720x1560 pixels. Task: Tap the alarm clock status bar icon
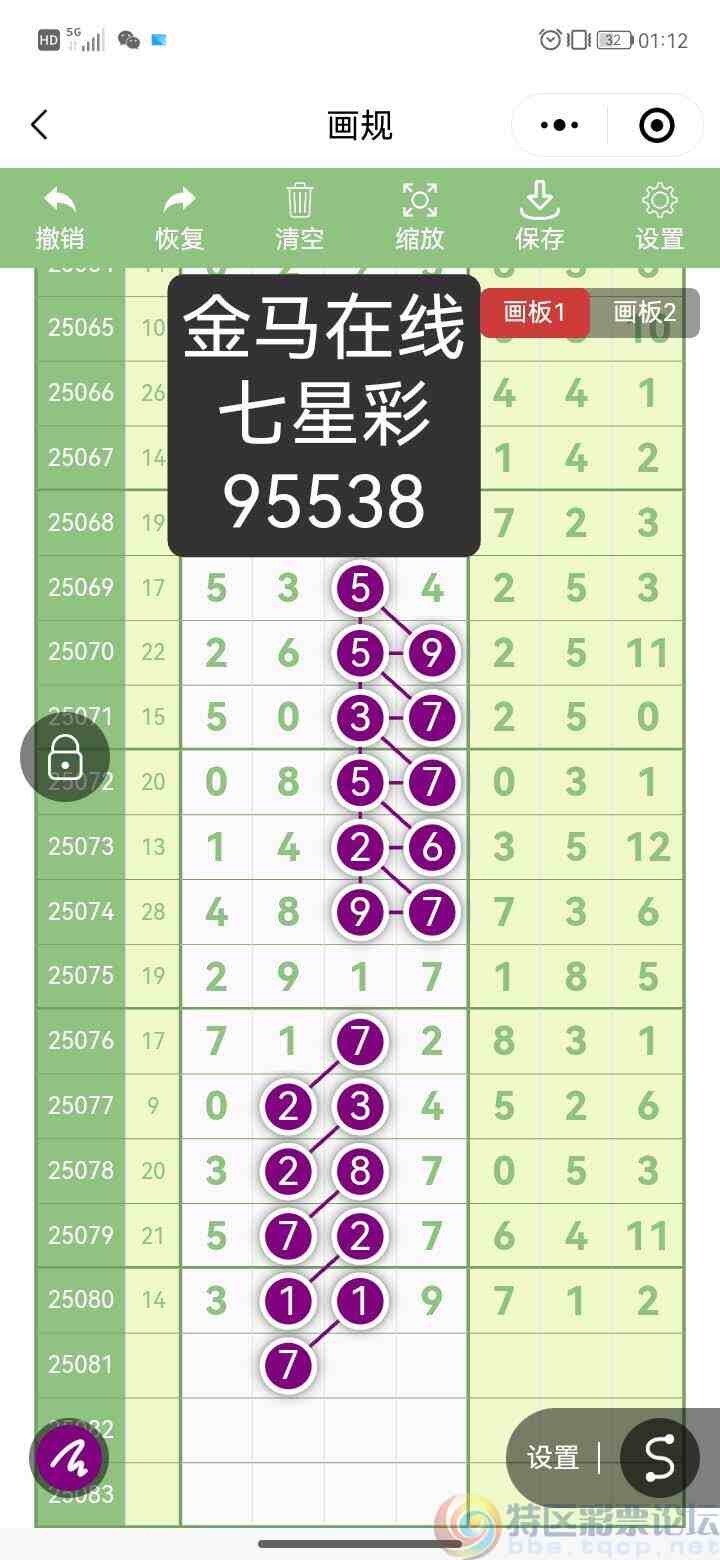point(549,40)
